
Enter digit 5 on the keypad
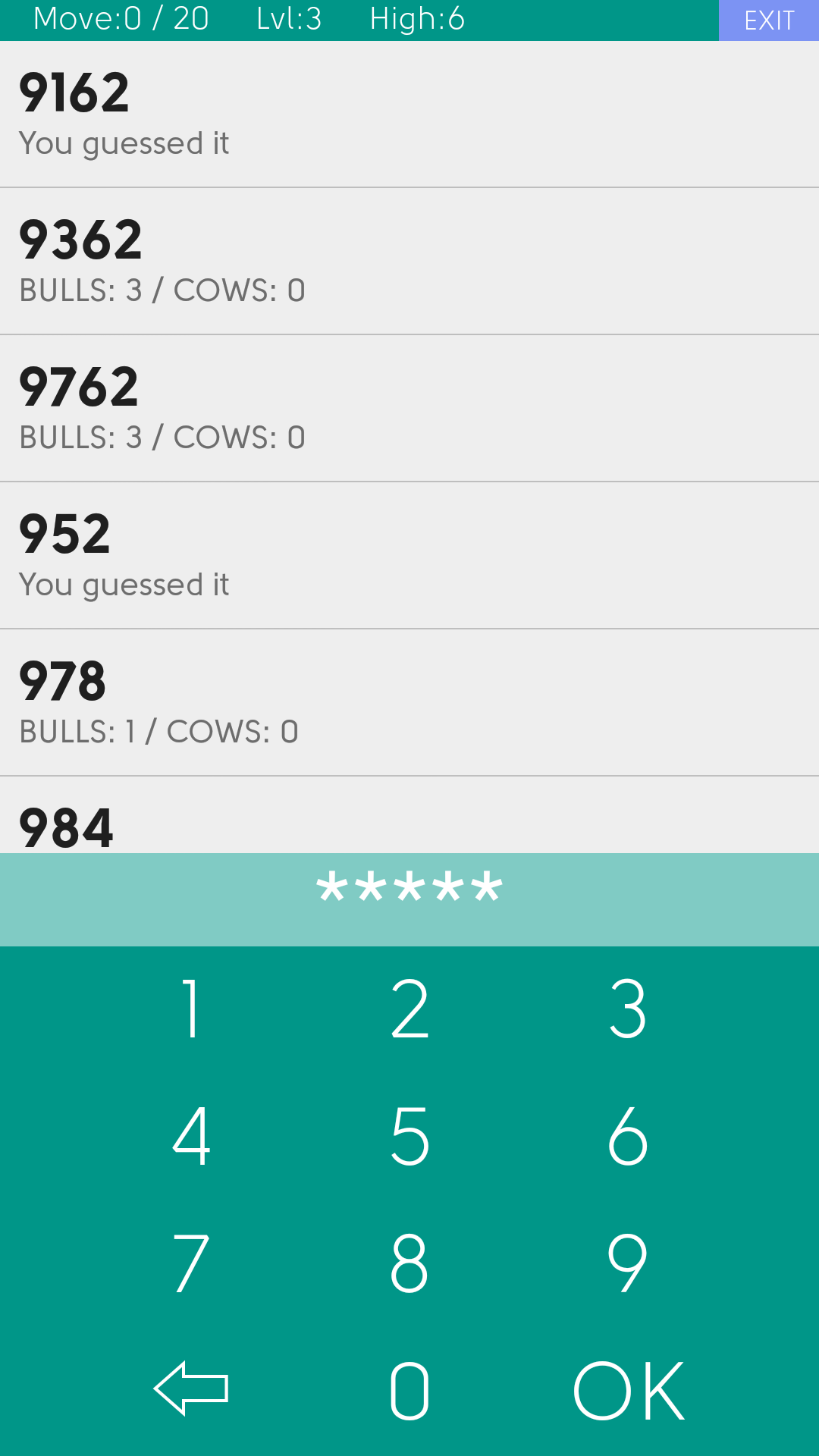pos(409,1135)
